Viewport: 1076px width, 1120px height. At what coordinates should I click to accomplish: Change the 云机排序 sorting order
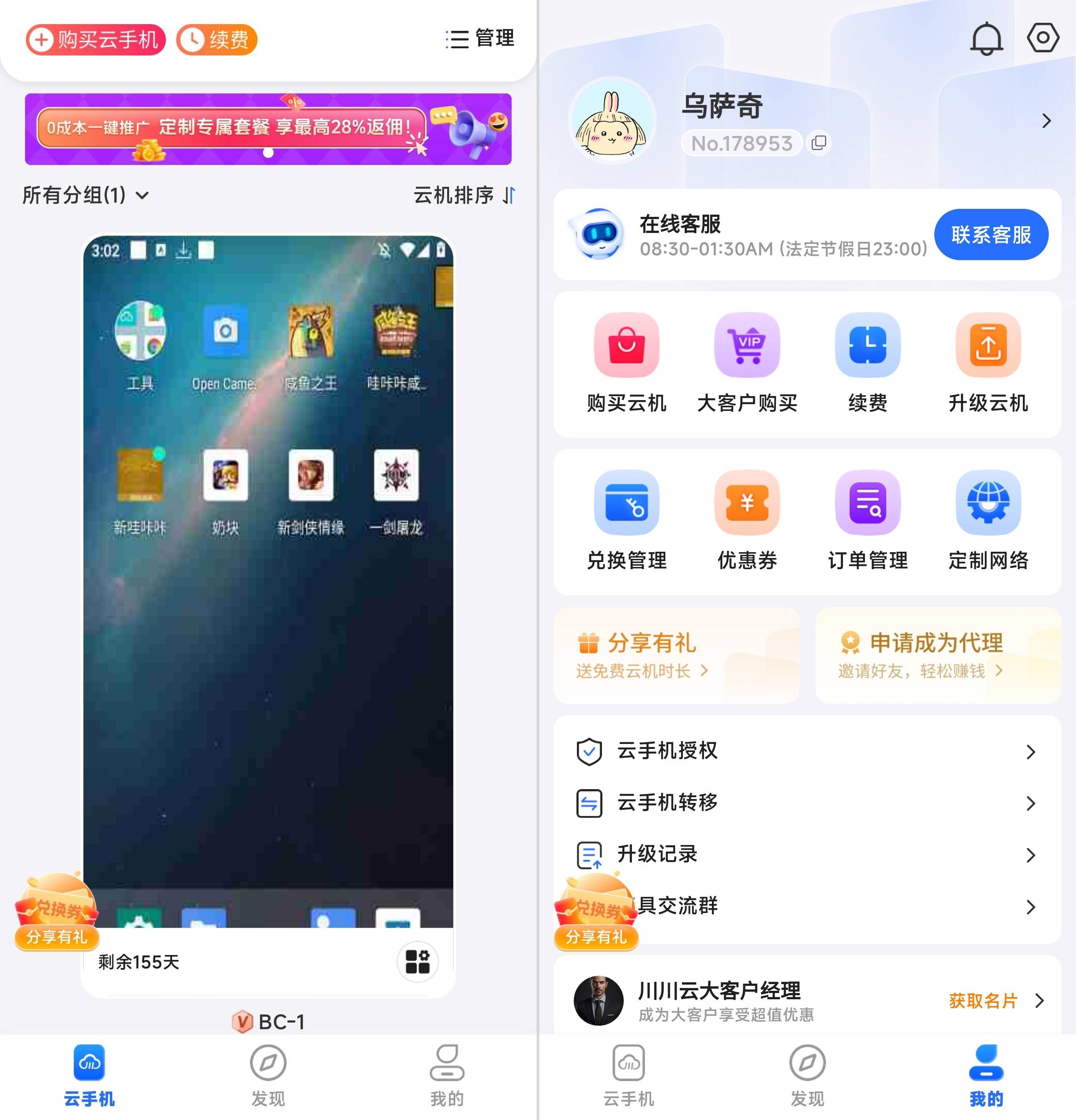click(464, 195)
